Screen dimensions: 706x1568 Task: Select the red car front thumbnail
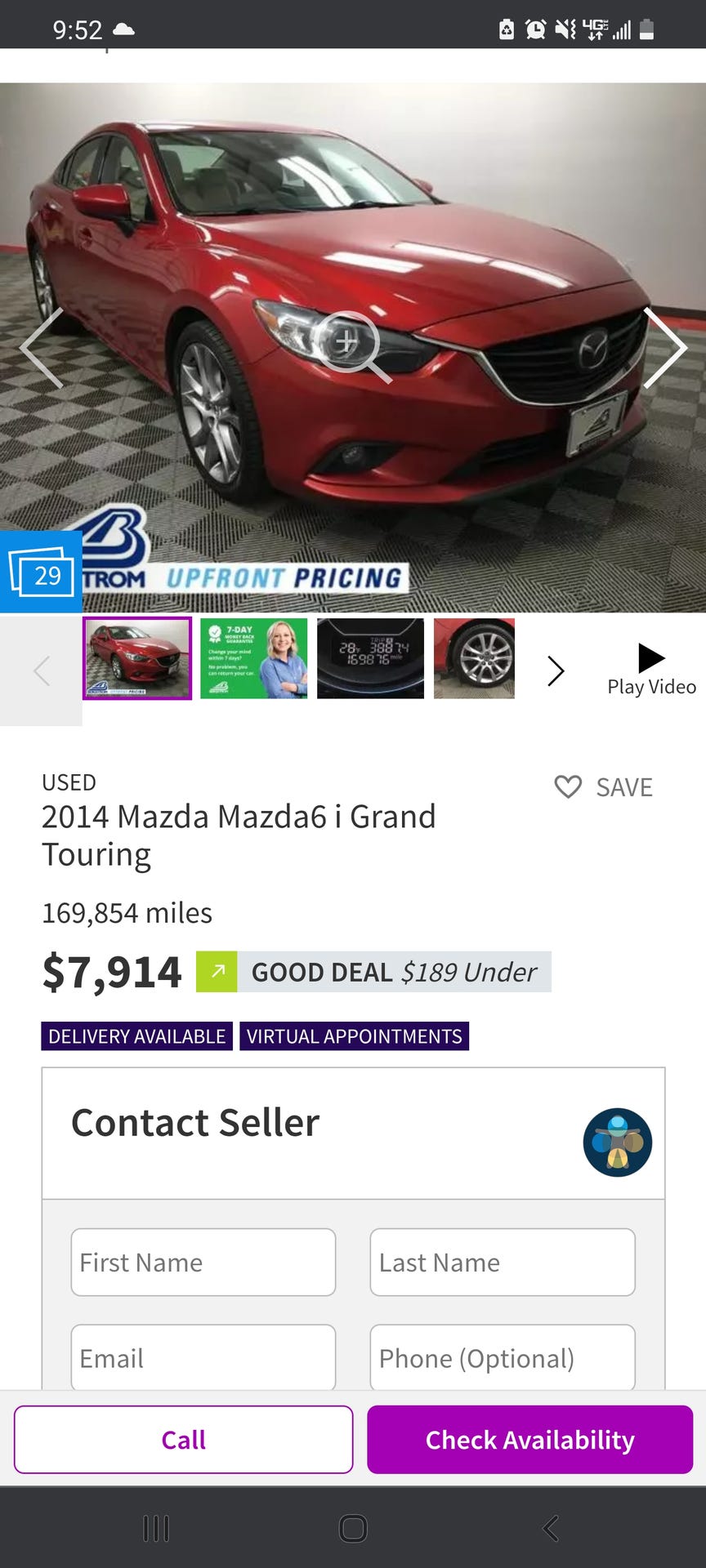(137, 658)
